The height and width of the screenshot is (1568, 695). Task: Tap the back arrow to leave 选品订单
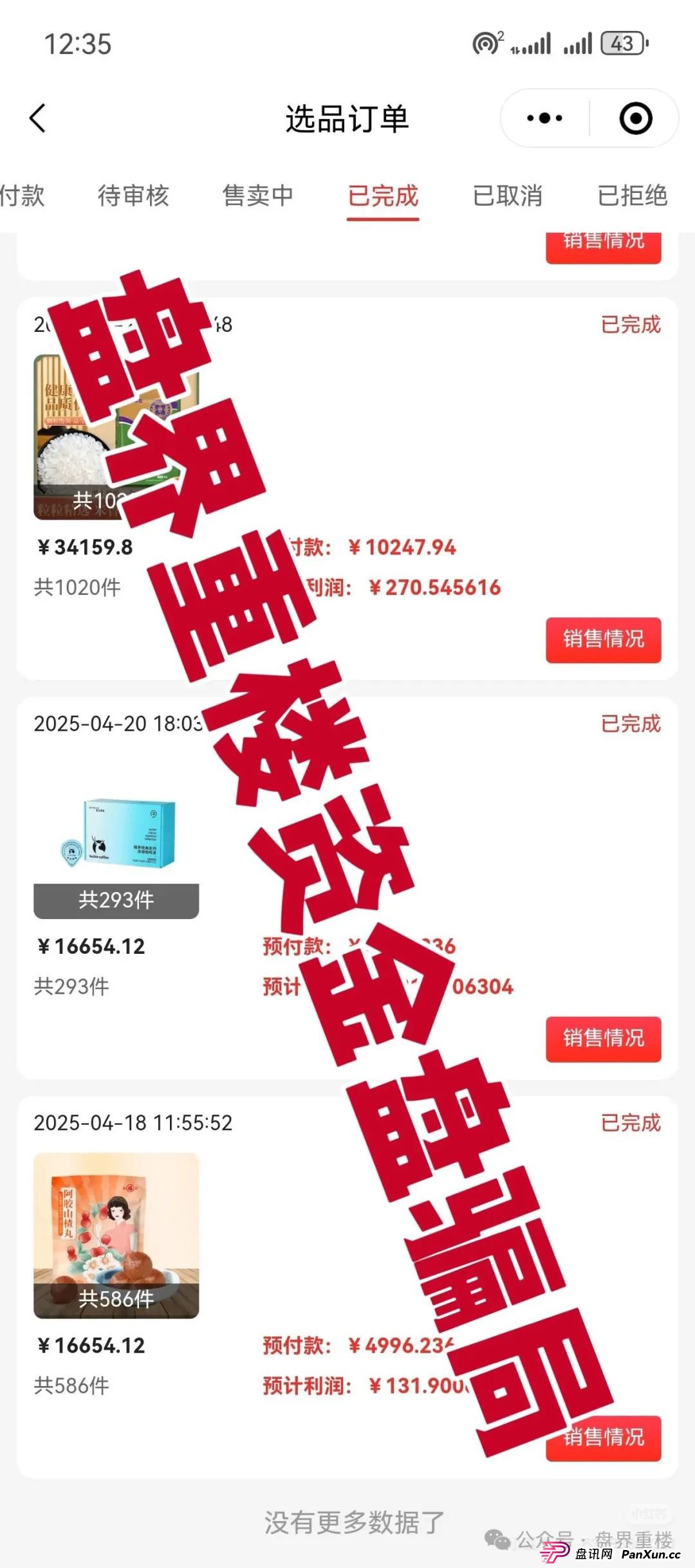(37, 118)
